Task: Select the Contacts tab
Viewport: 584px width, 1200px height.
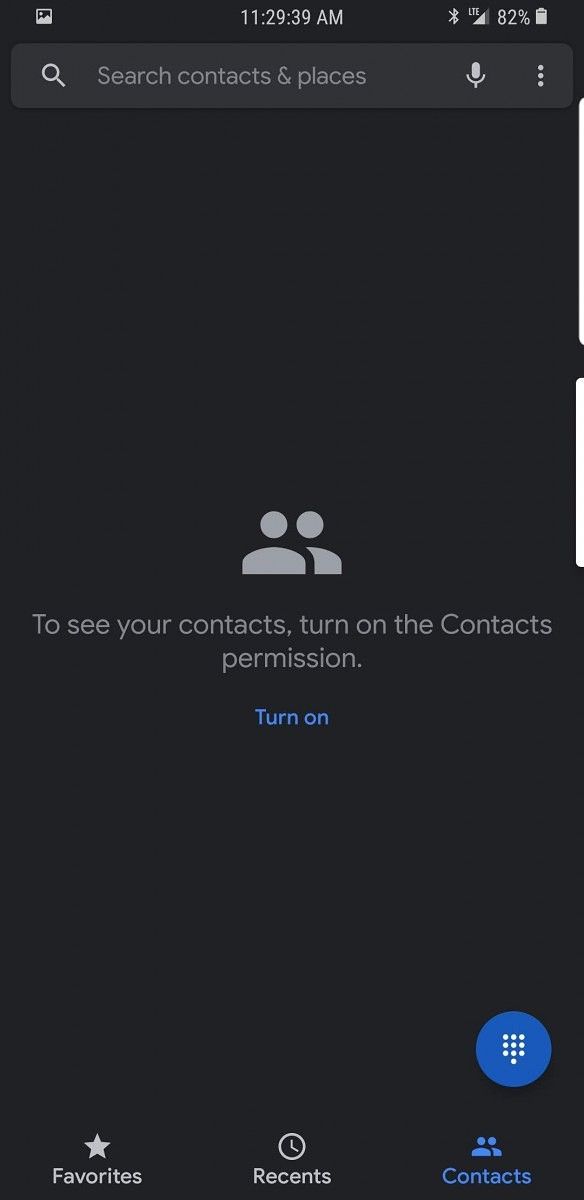Action: point(486,1160)
